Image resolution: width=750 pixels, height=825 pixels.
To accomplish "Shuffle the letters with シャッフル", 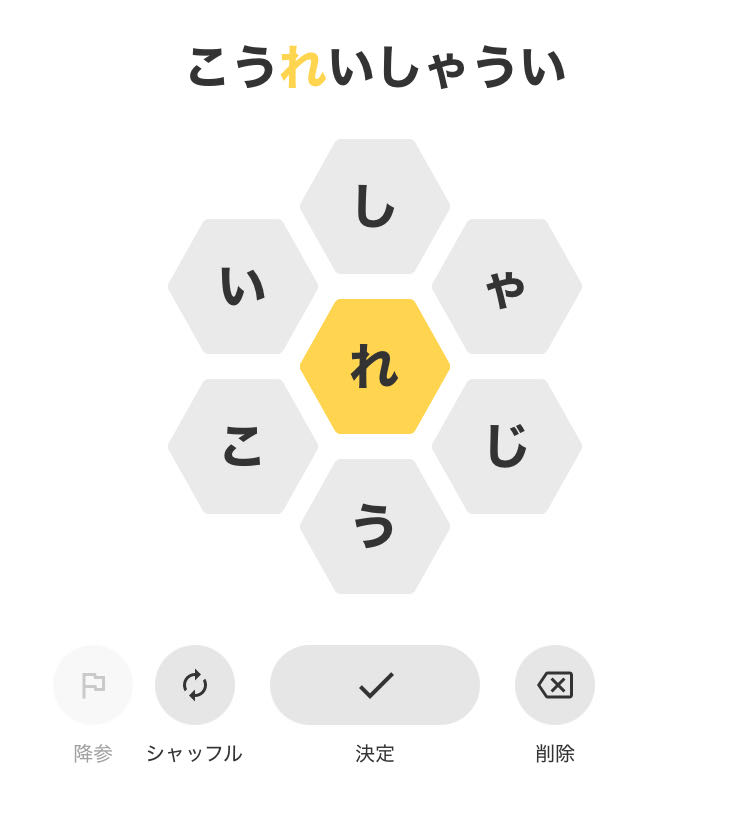I will [195, 685].
